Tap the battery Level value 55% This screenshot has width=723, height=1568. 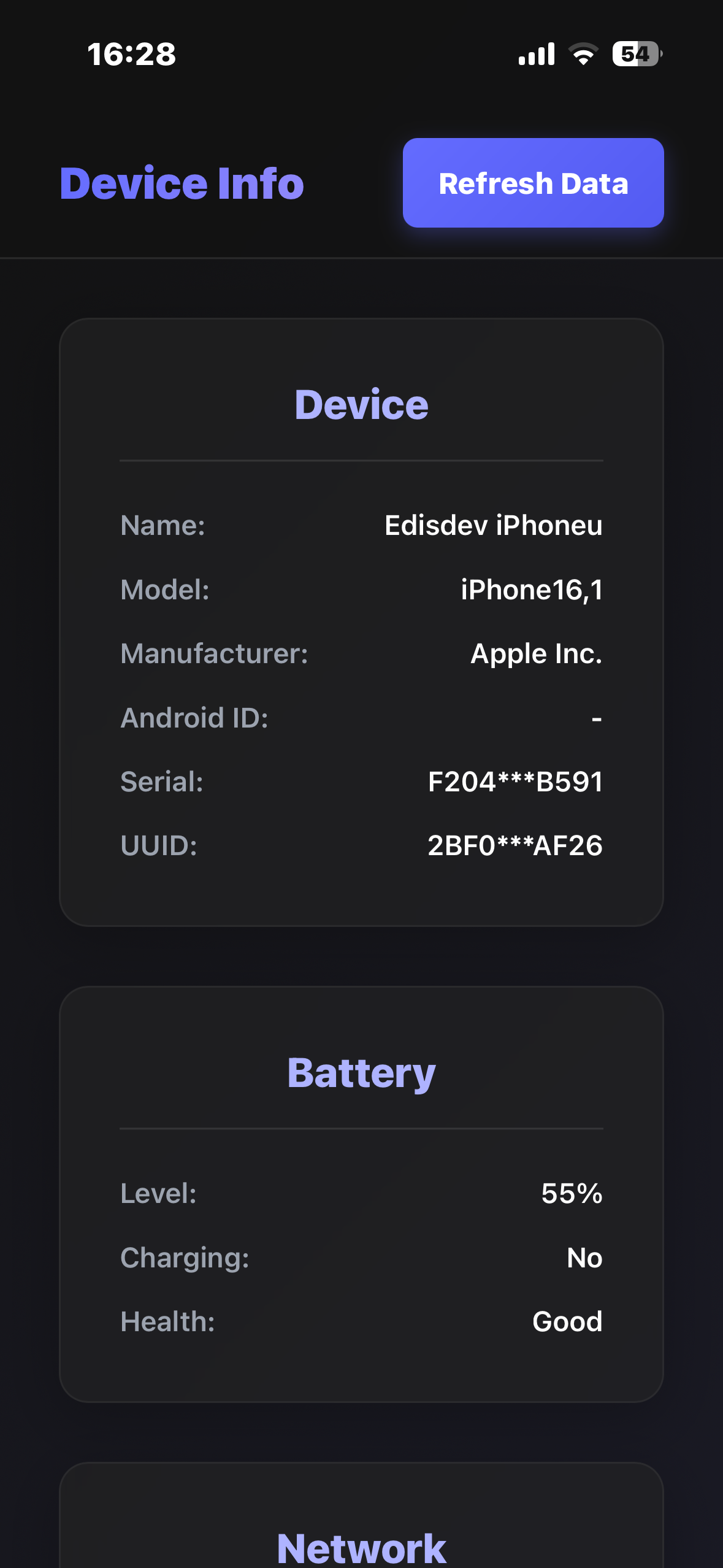tap(571, 1193)
